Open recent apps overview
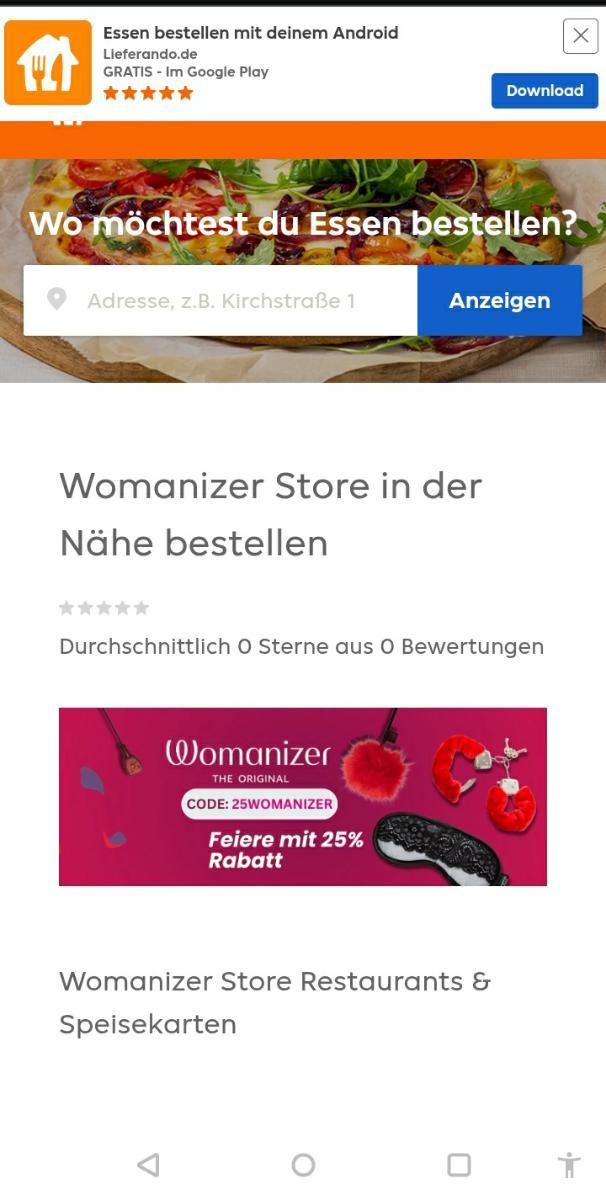Viewport: 606px width, 1200px height. 458,1164
